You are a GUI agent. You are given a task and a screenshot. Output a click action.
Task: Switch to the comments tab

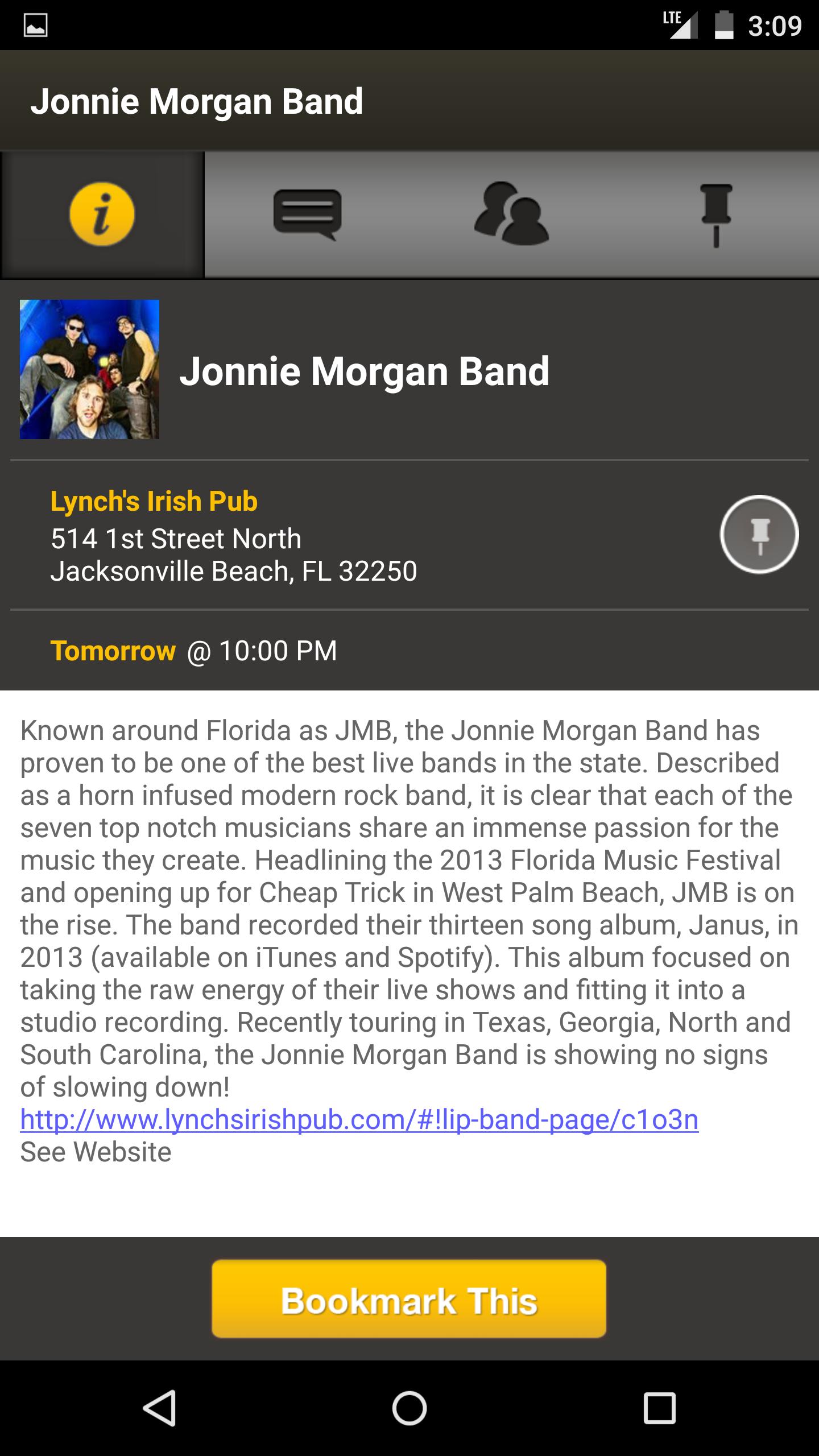[307, 214]
